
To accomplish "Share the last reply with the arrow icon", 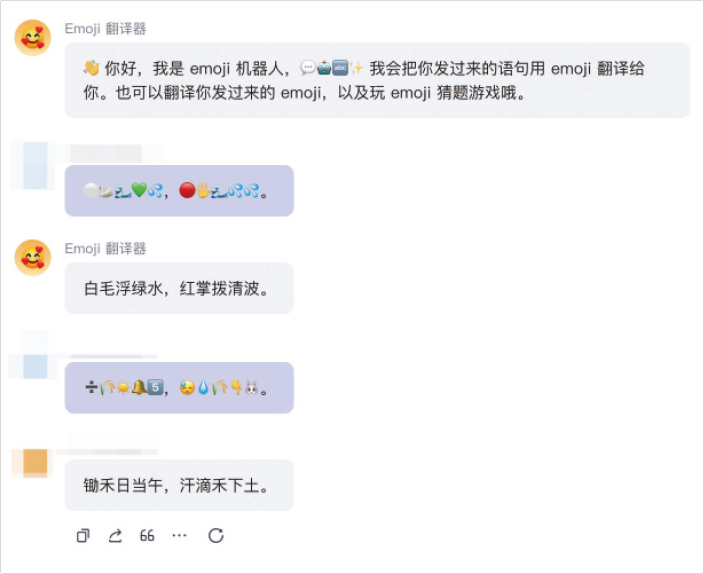I will 115,536.
